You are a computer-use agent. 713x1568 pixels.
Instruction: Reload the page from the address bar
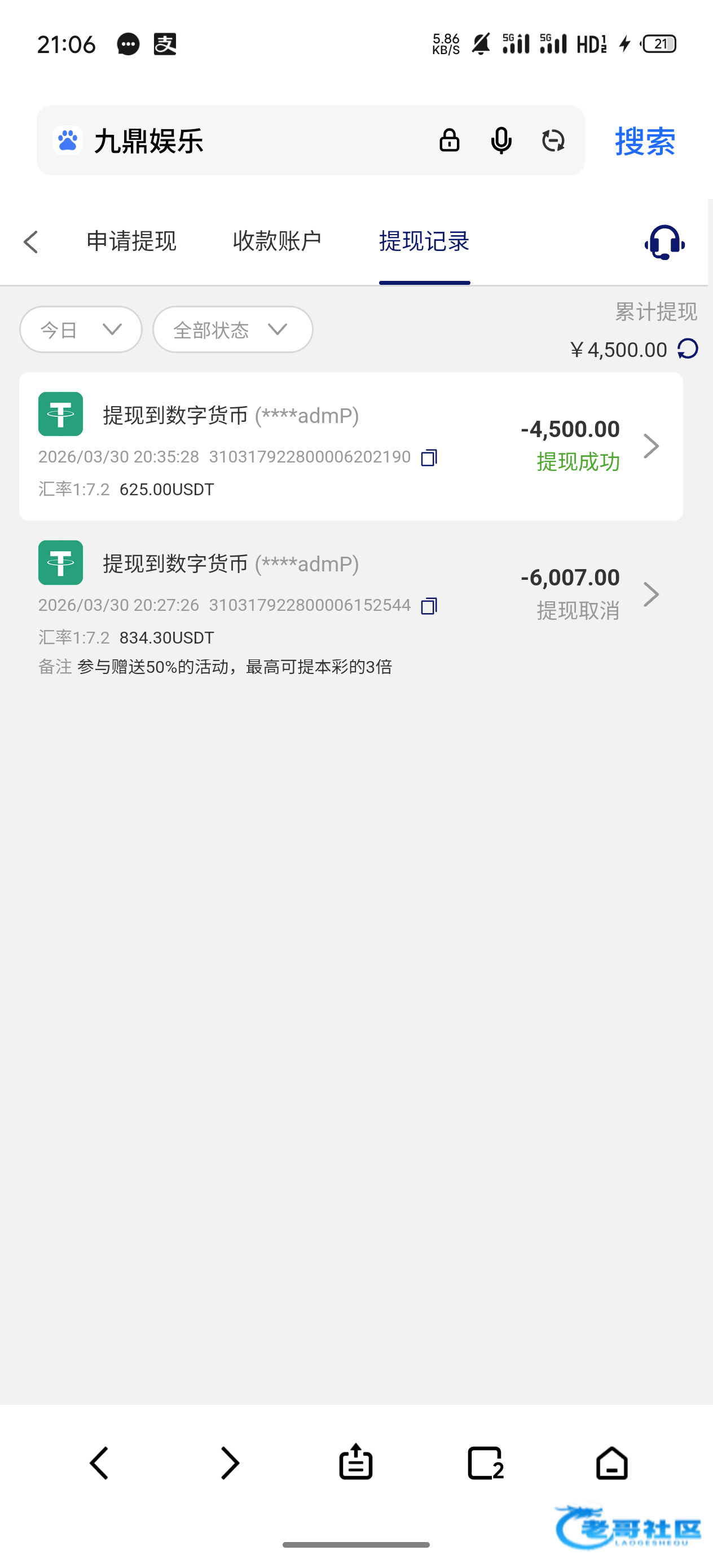point(553,140)
